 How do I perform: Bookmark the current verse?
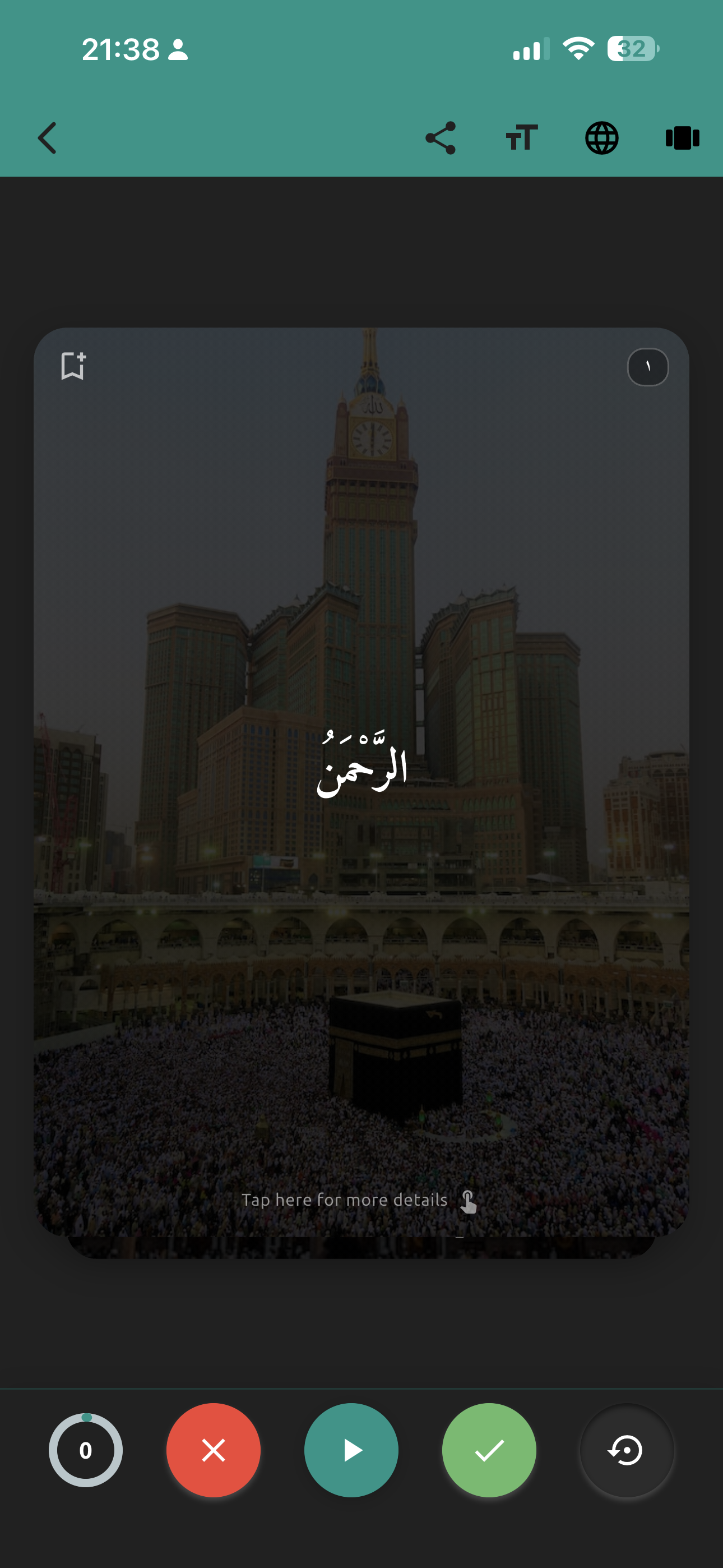point(72,366)
